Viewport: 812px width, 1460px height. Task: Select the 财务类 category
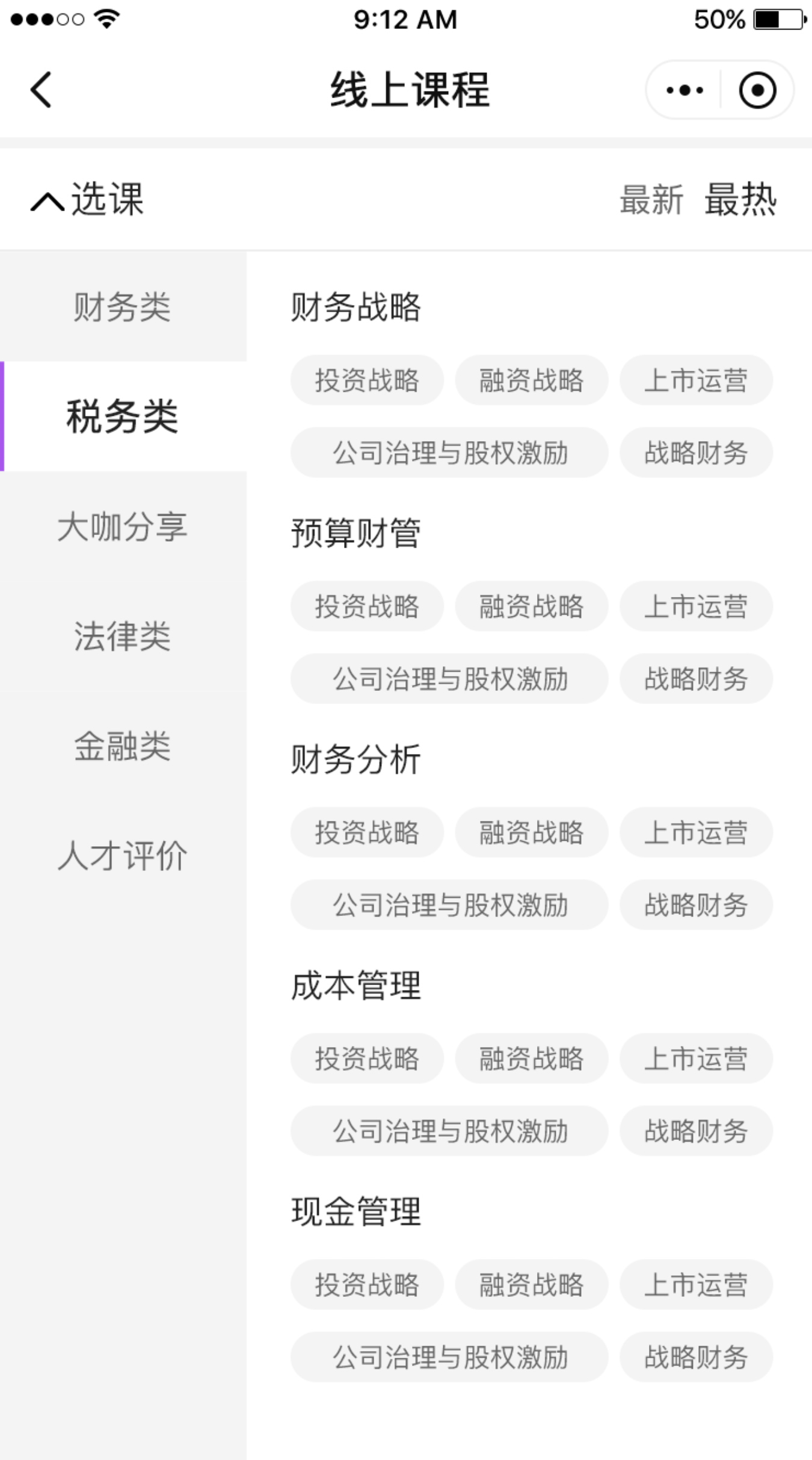(x=123, y=306)
